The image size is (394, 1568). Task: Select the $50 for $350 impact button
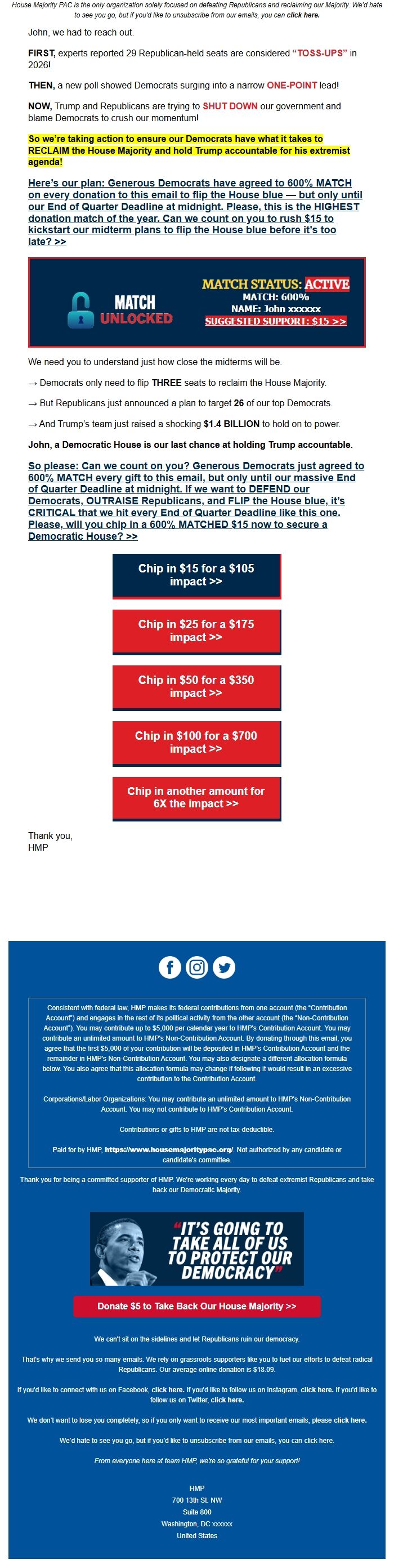pyautogui.click(x=196, y=687)
